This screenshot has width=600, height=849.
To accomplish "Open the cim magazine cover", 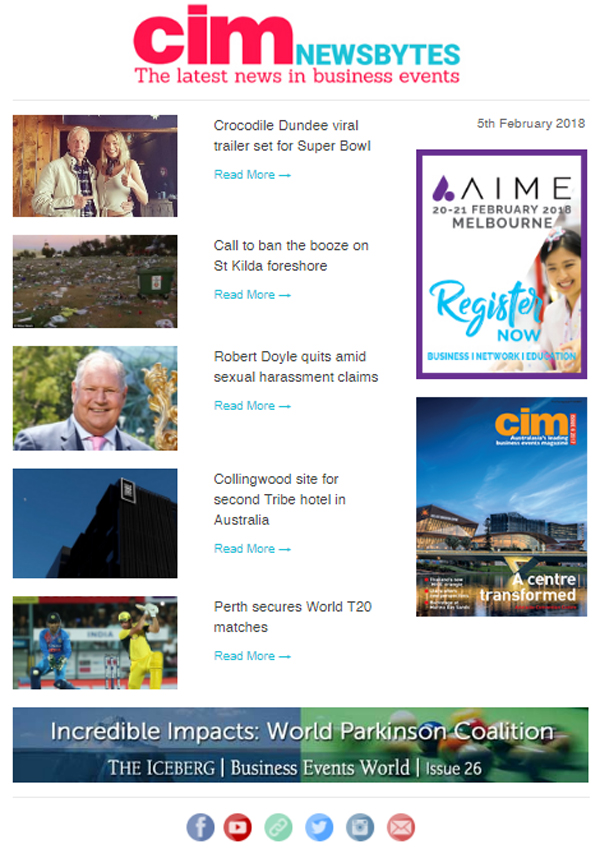I will (x=501, y=506).
